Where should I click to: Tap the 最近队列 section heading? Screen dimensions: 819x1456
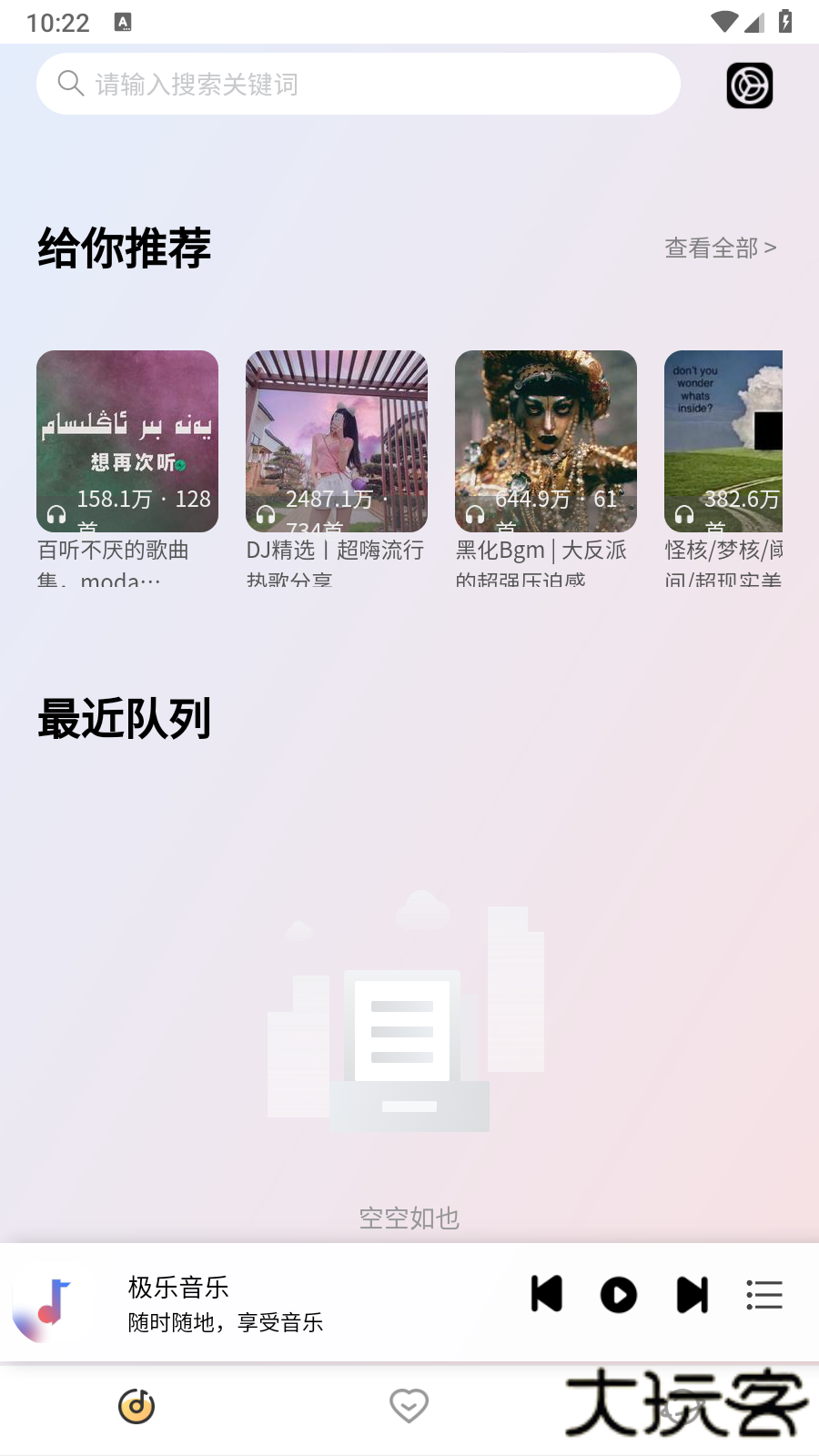click(122, 718)
